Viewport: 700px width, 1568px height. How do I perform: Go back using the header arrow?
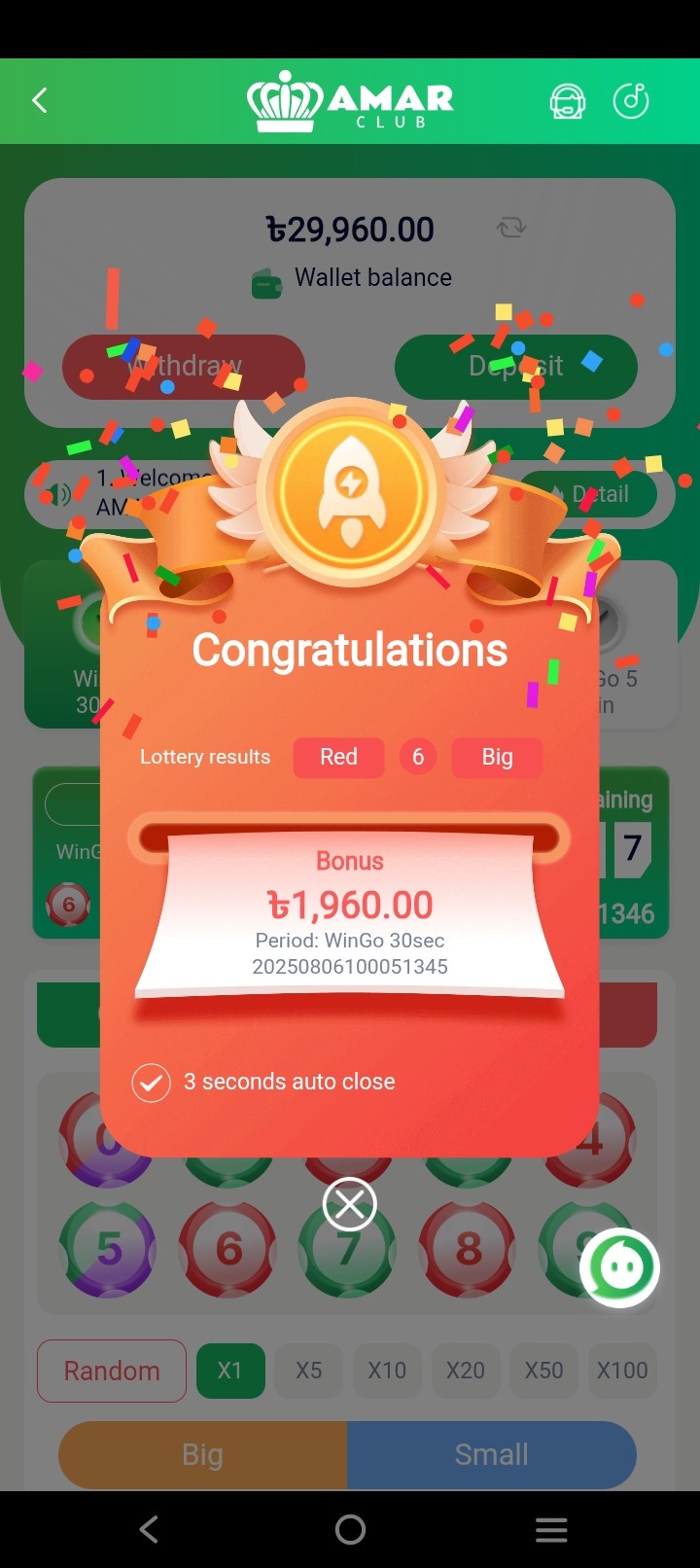coord(40,100)
